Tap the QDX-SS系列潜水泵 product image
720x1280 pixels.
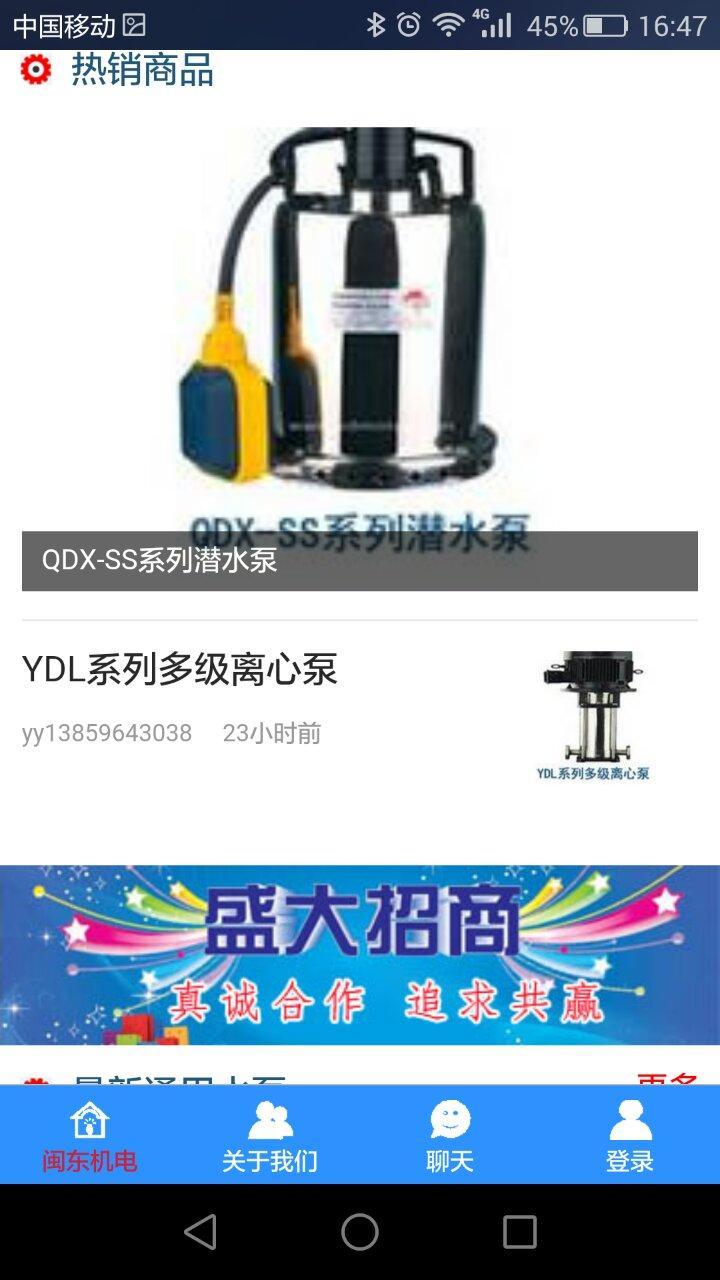pyautogui.click(x=360, y=330)
